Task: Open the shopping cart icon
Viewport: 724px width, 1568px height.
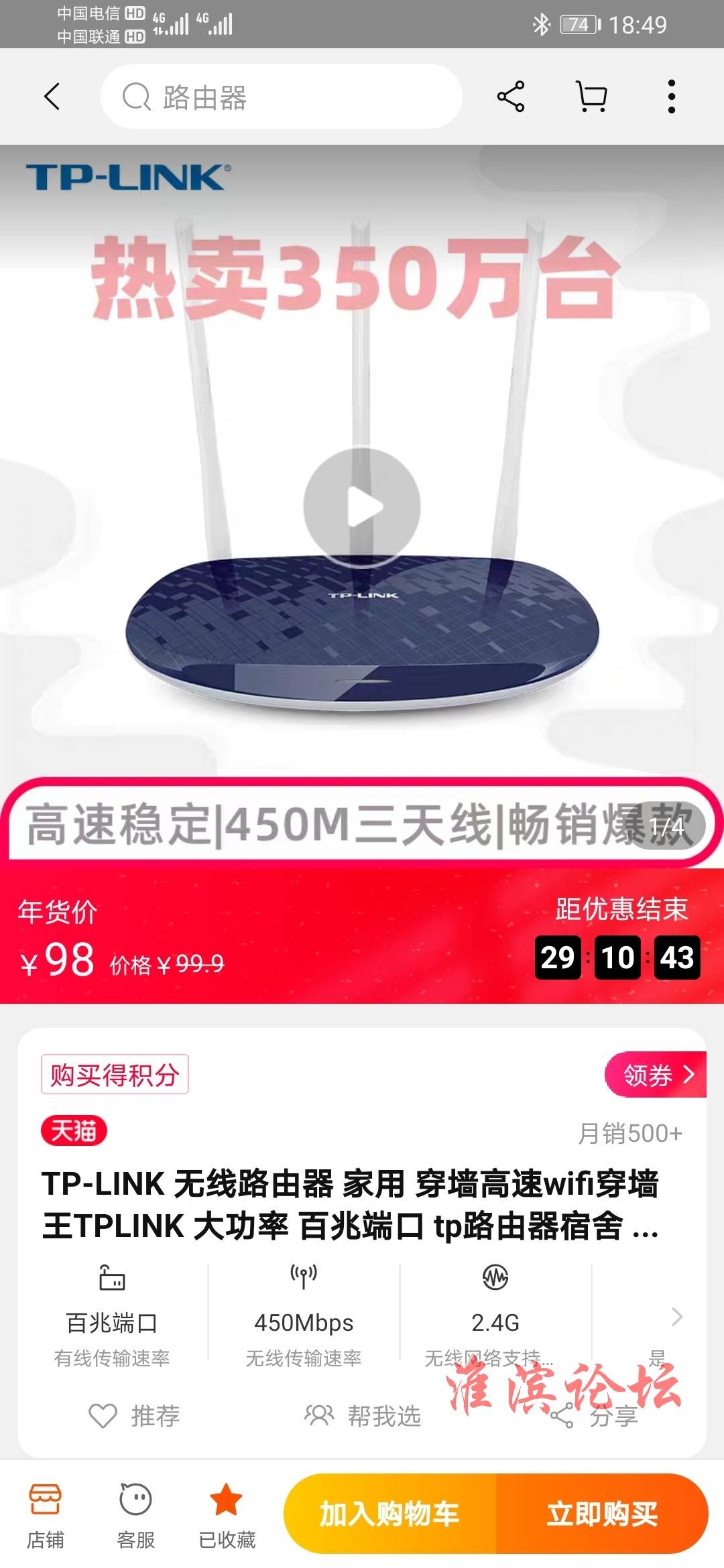Action: pos(592,96)
